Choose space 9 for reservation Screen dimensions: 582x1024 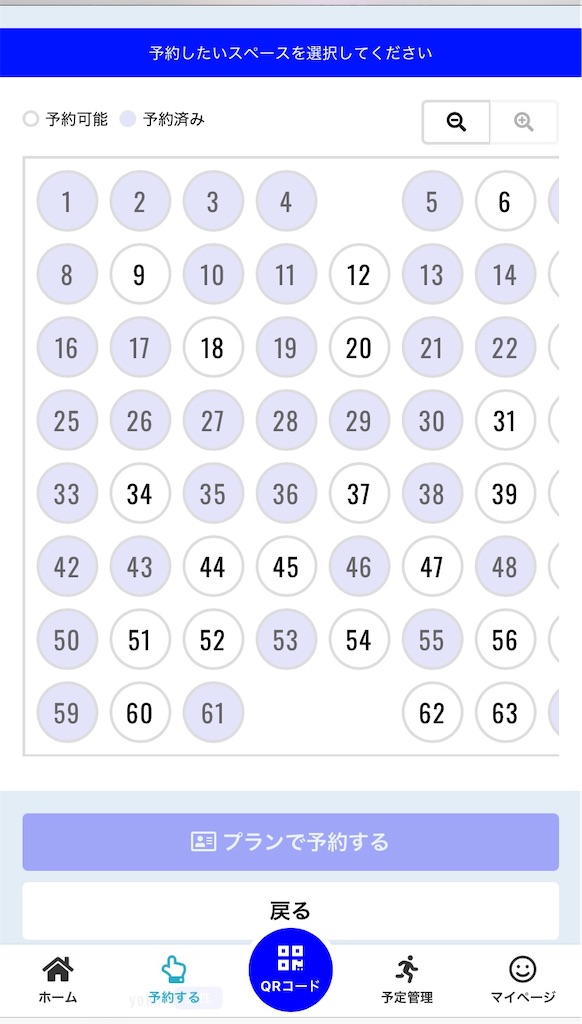(x=140, y=275)
